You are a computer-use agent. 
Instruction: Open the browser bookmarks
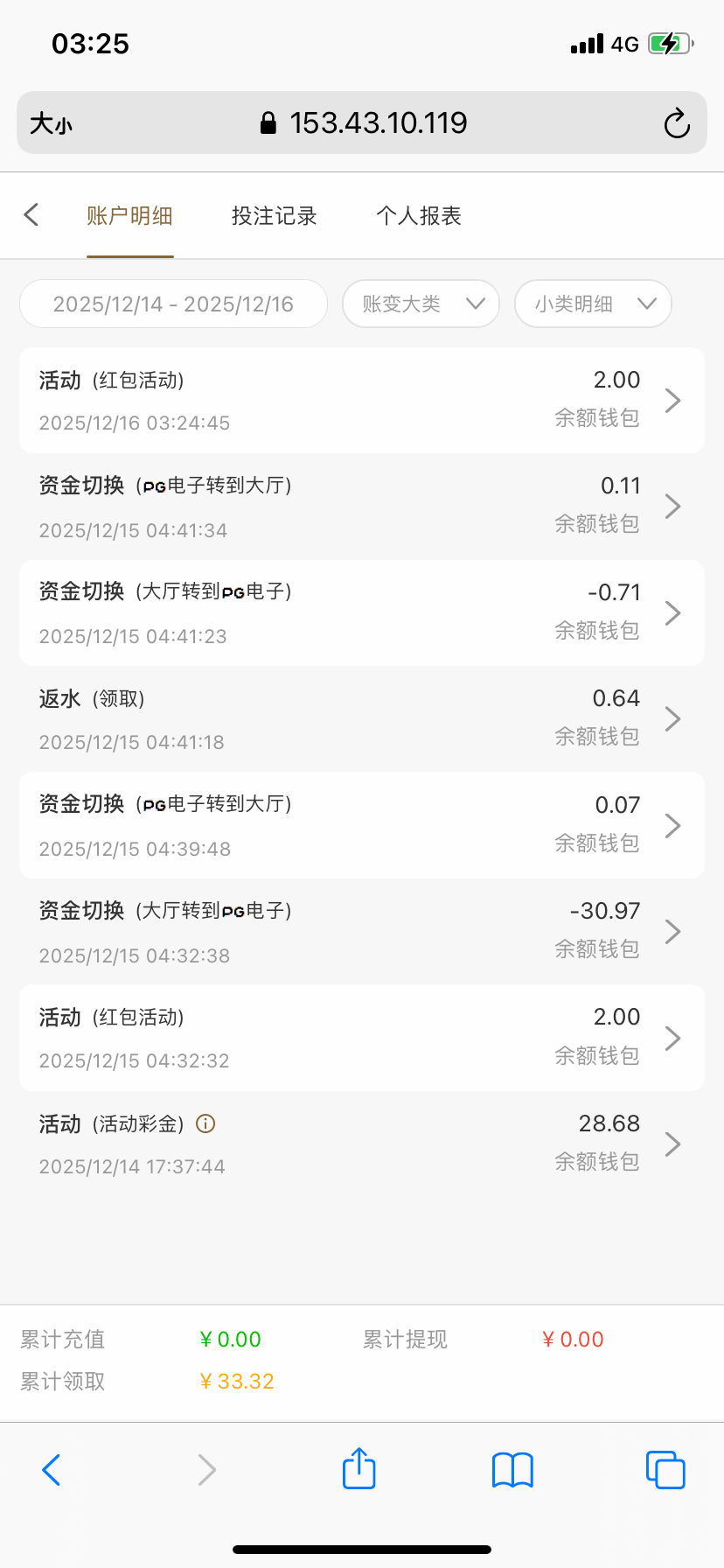[512, 1469]
